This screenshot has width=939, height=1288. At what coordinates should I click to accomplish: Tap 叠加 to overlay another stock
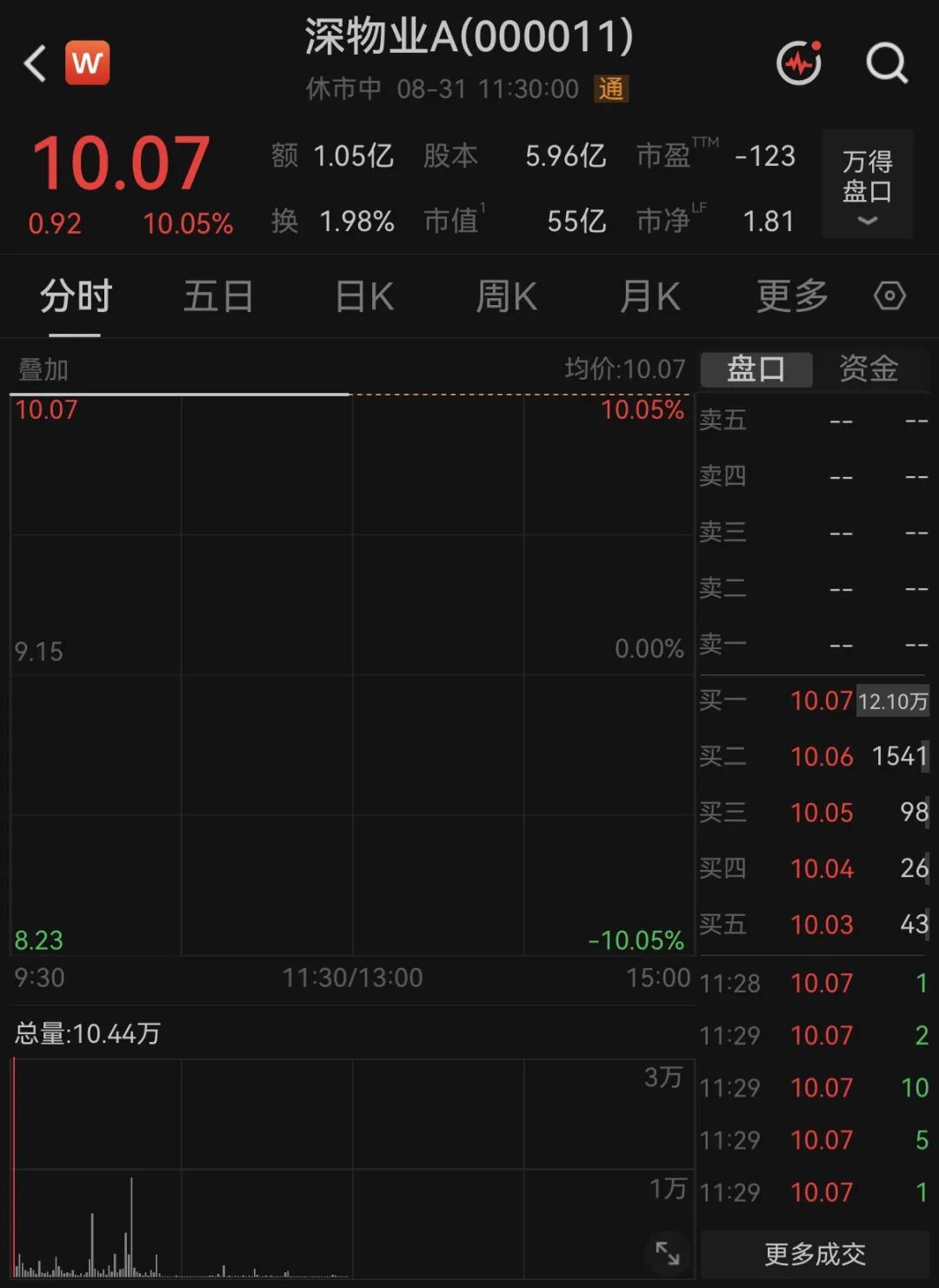tap(43, 370)
